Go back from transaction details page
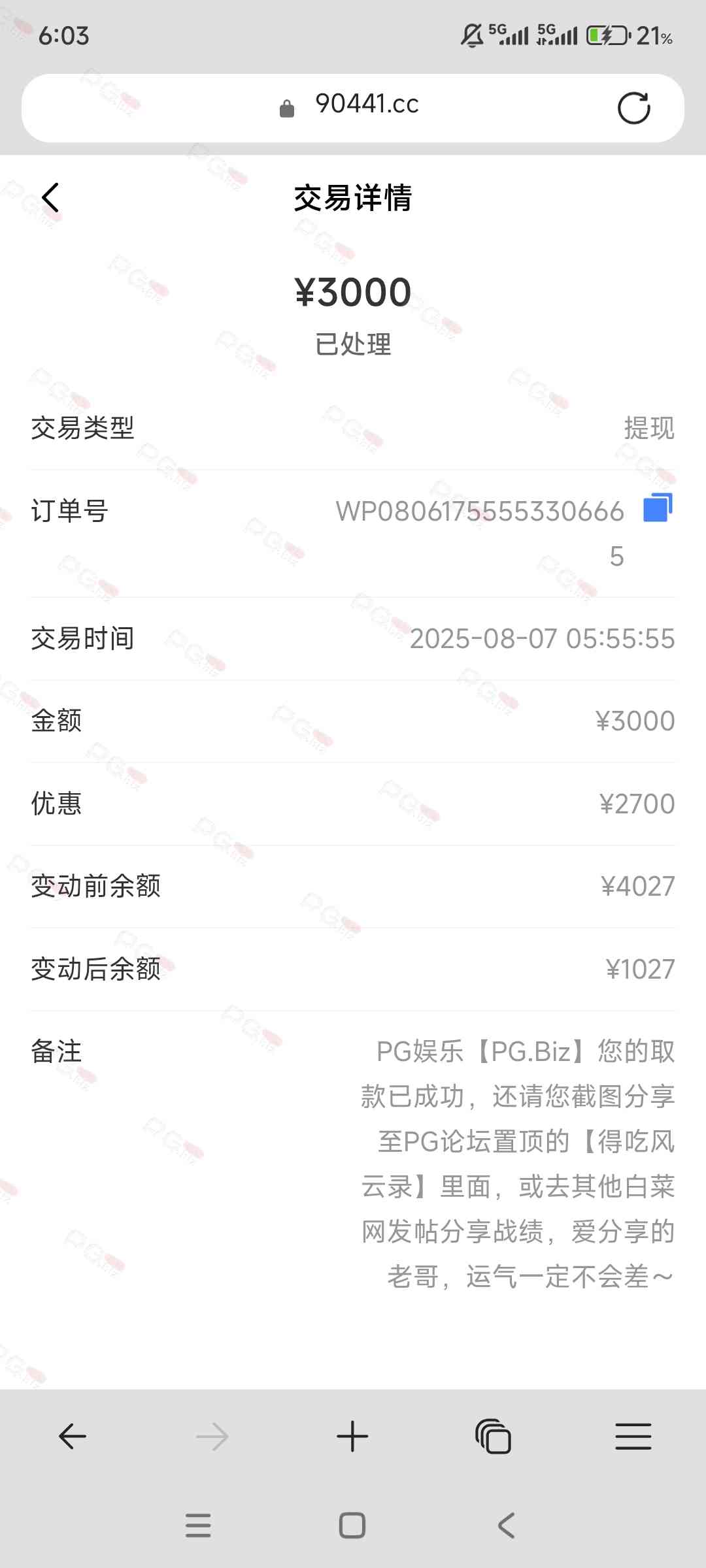The width and height of the screenshot is (706, 1568). pyautogui.click(x=50, y=197)
